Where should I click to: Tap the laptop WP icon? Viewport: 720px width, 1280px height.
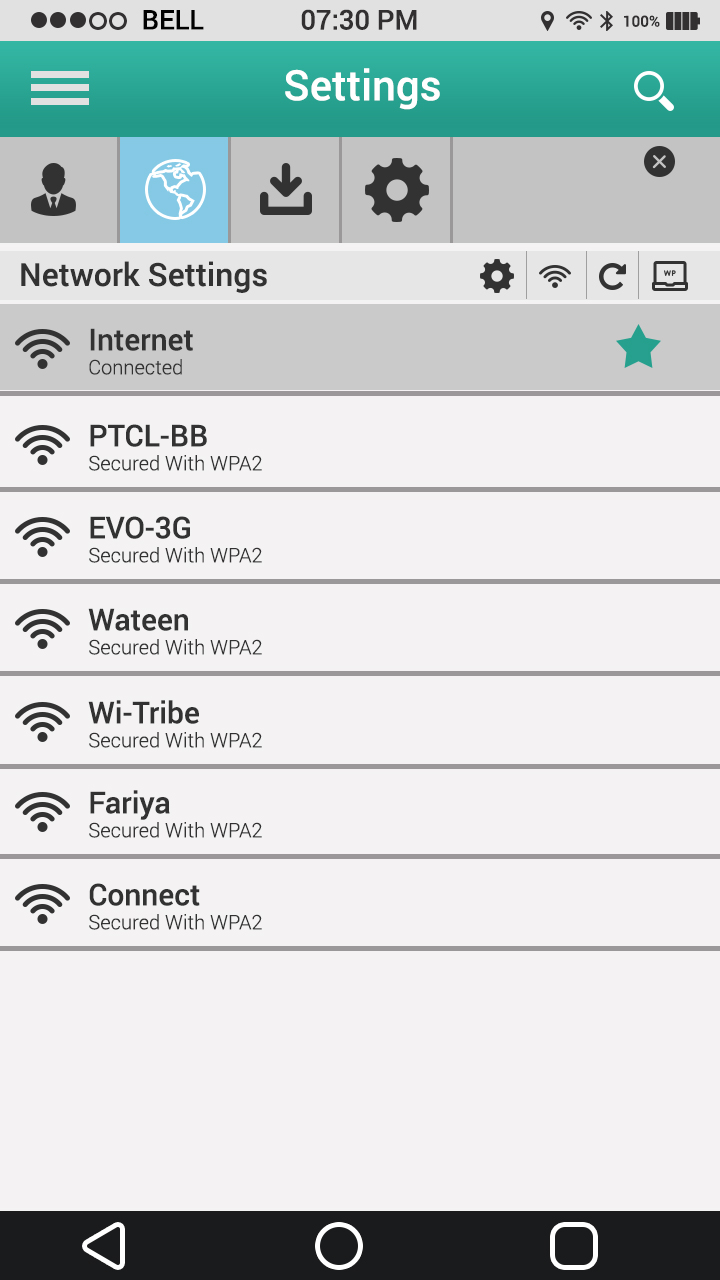point(670,276)
